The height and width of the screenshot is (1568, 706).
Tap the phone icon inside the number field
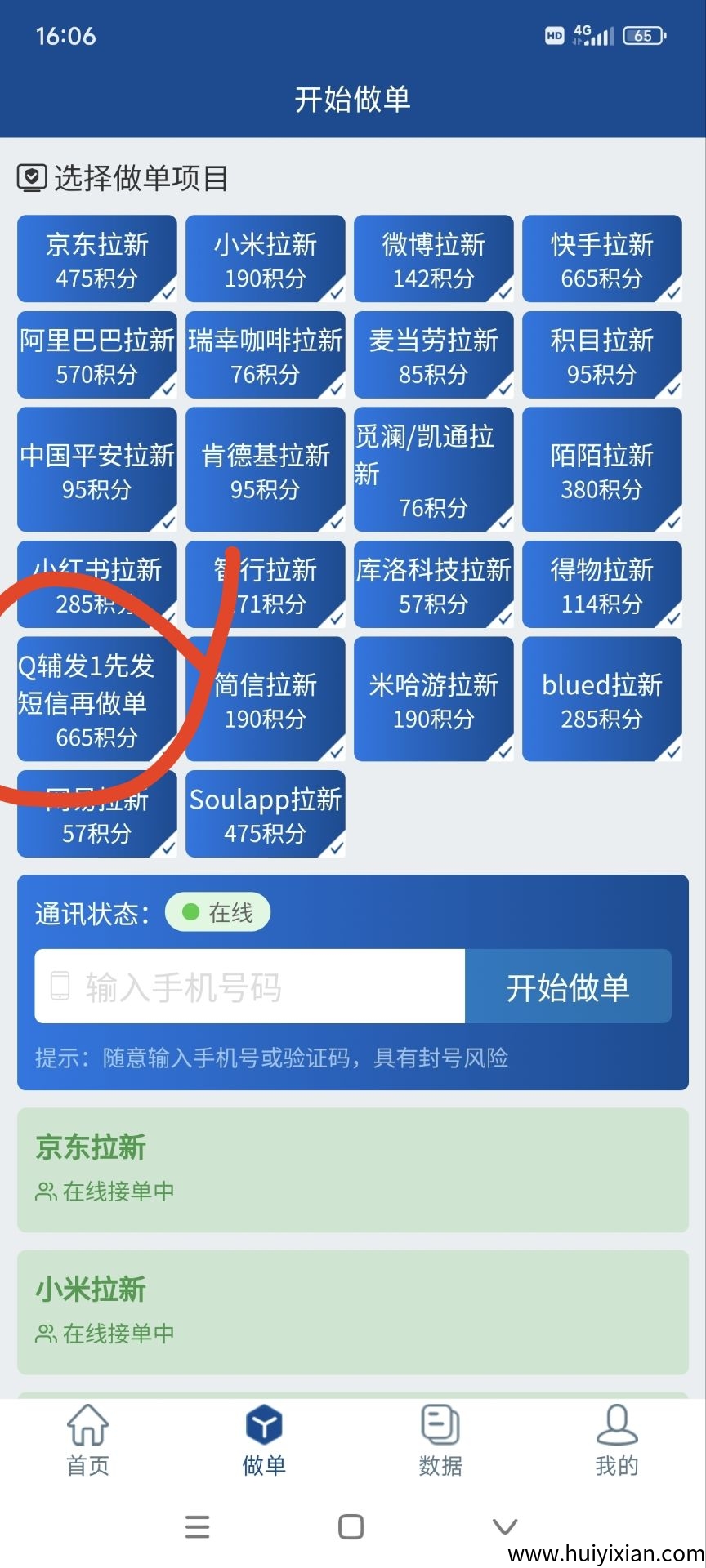click(x=61, y=987)
